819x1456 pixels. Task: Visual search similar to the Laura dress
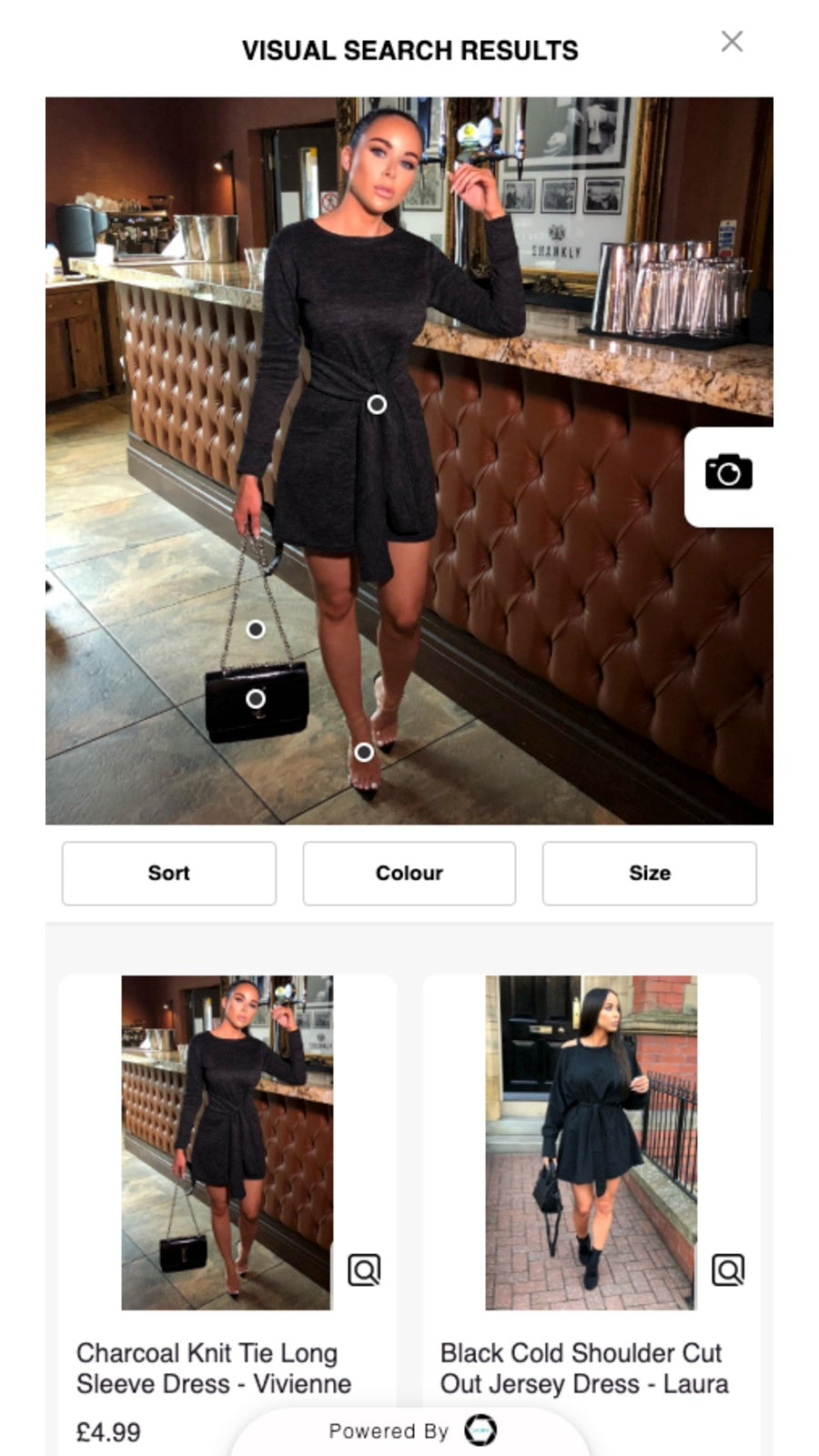(728, 1269)
